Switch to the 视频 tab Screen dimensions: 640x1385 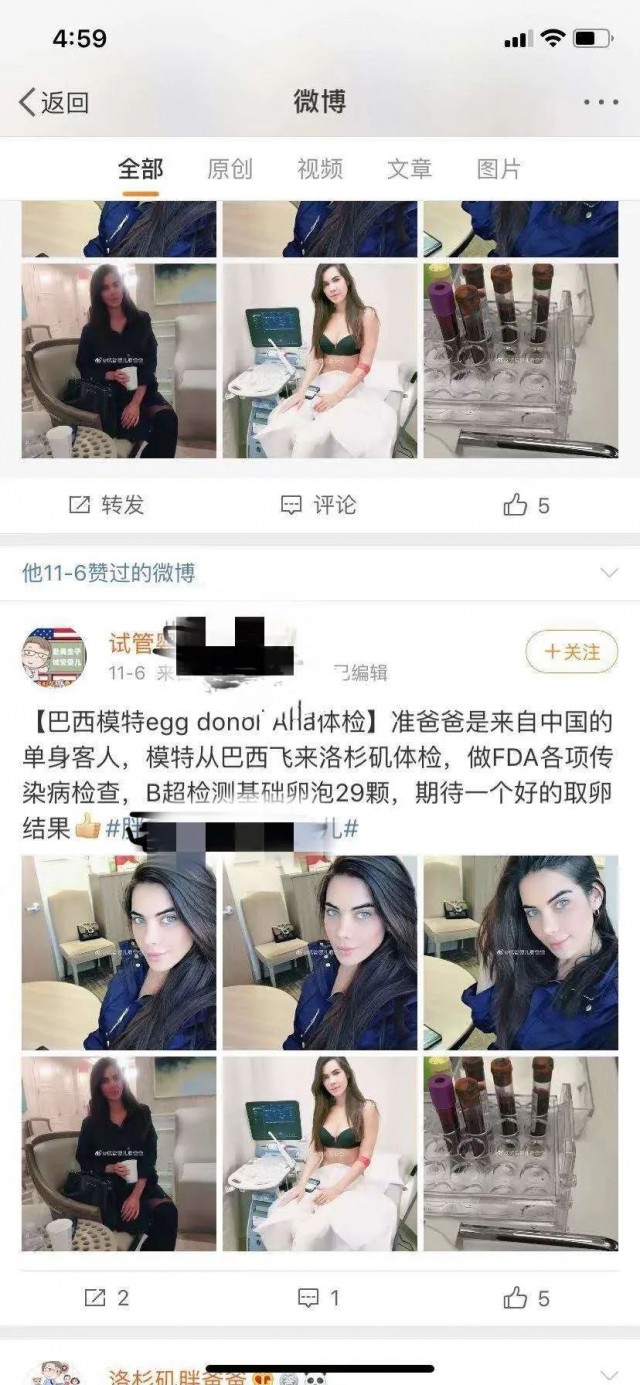(x=320, y=169)
